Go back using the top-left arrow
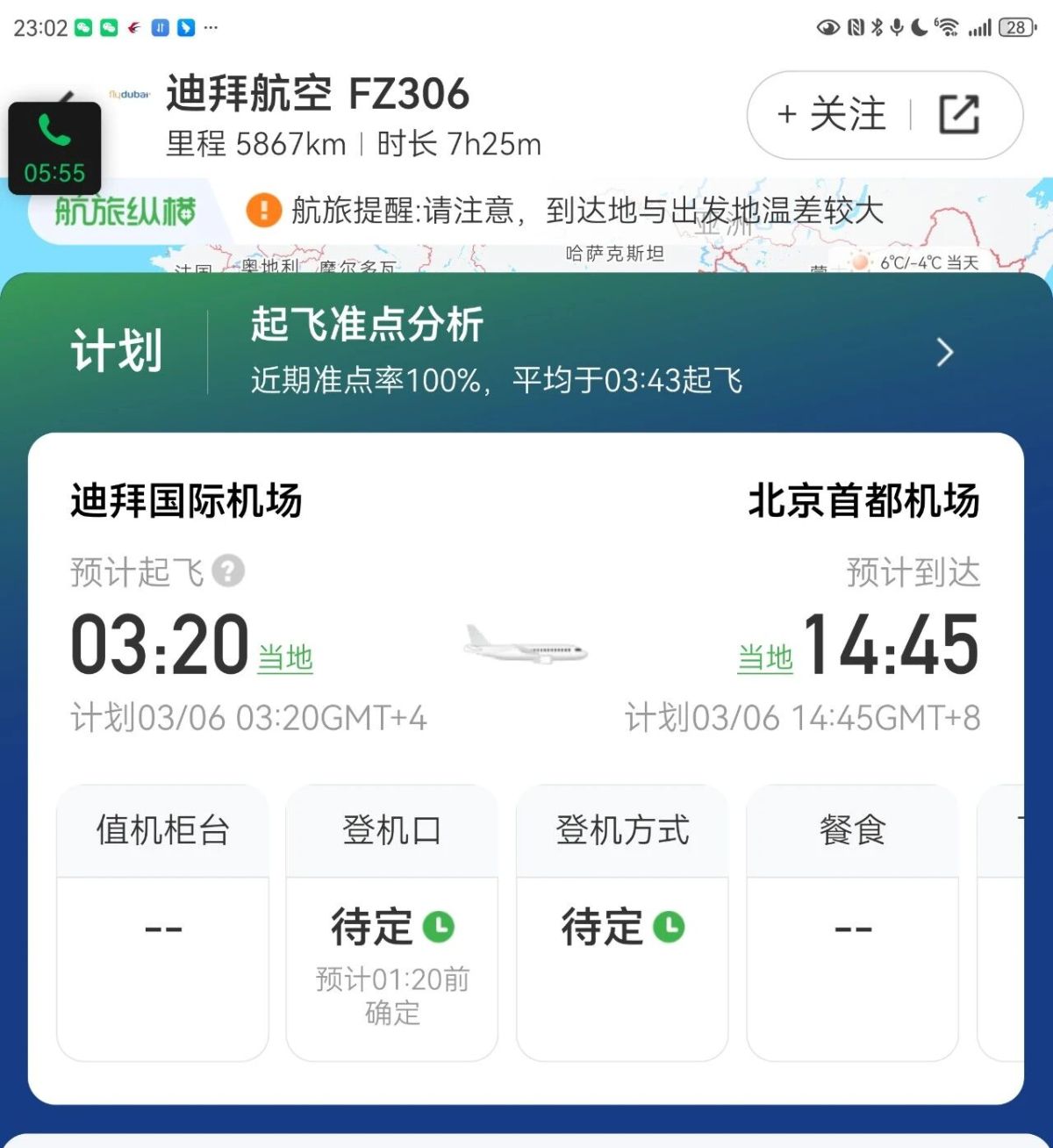The image size is (1053, 1148). (67, 97)
